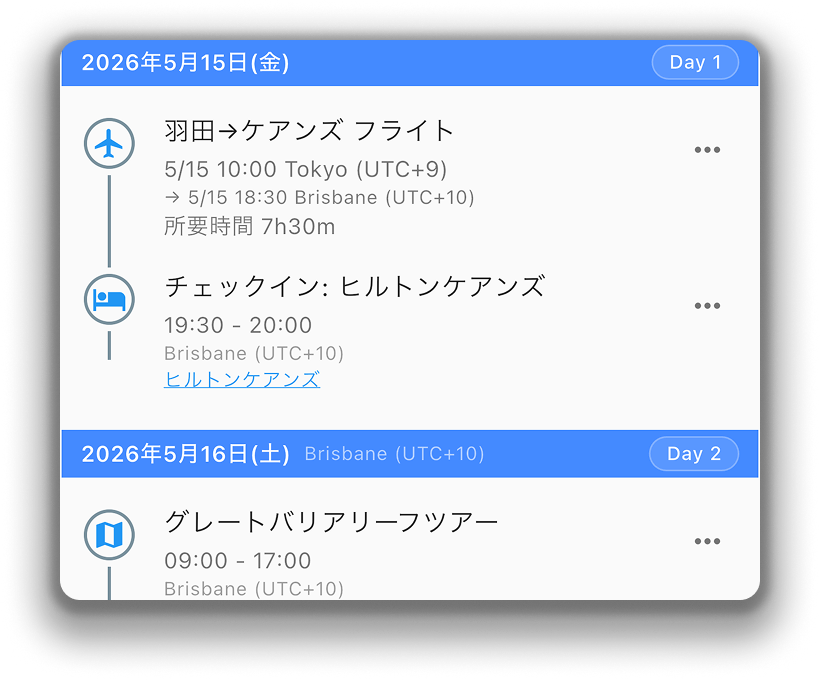Screen dimensions: 820x680
Task: Open the グレートバリアリーフツアー entry
Action: tap(331, 522)
